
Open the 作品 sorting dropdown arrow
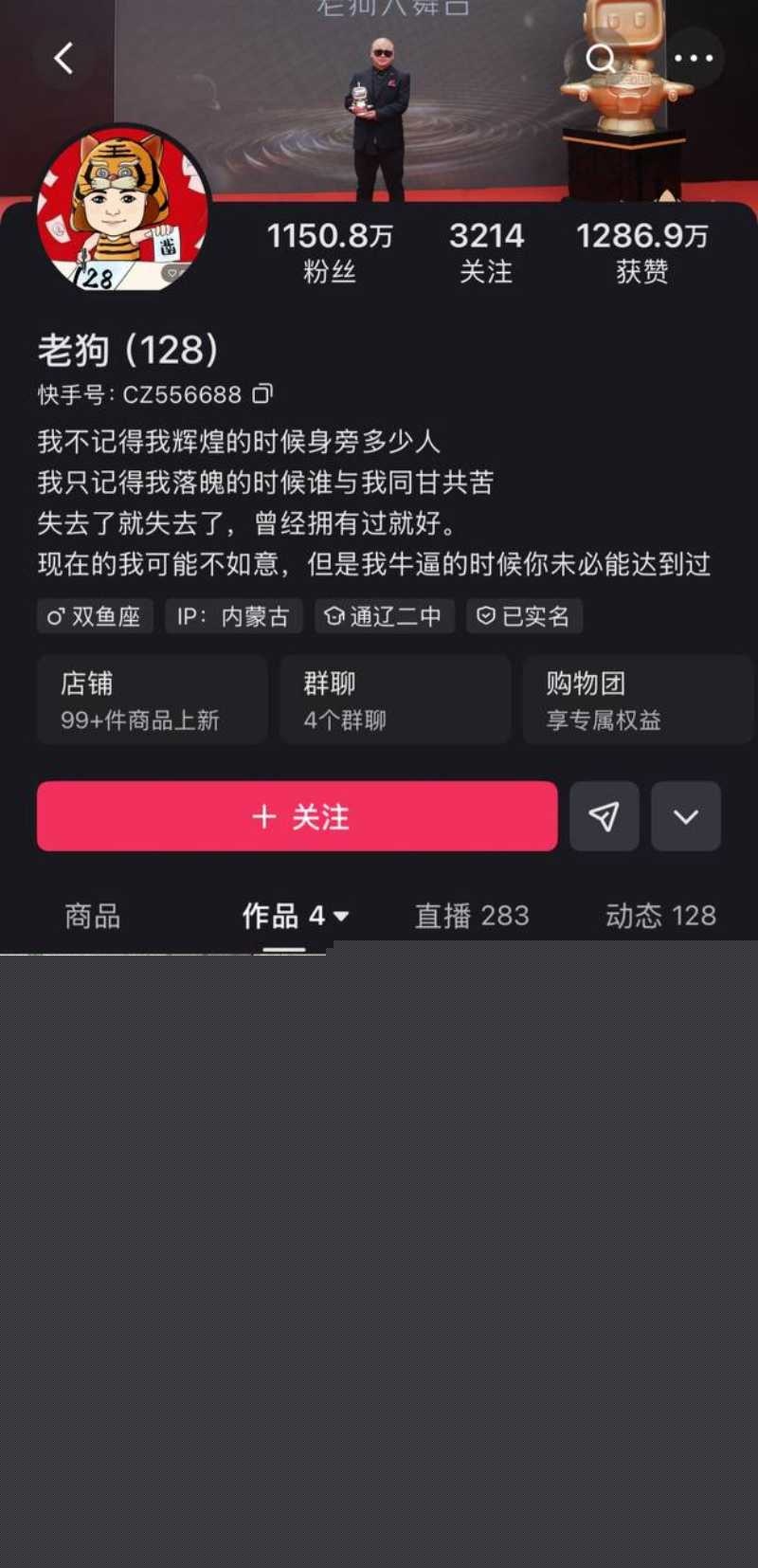pos(342,917)
